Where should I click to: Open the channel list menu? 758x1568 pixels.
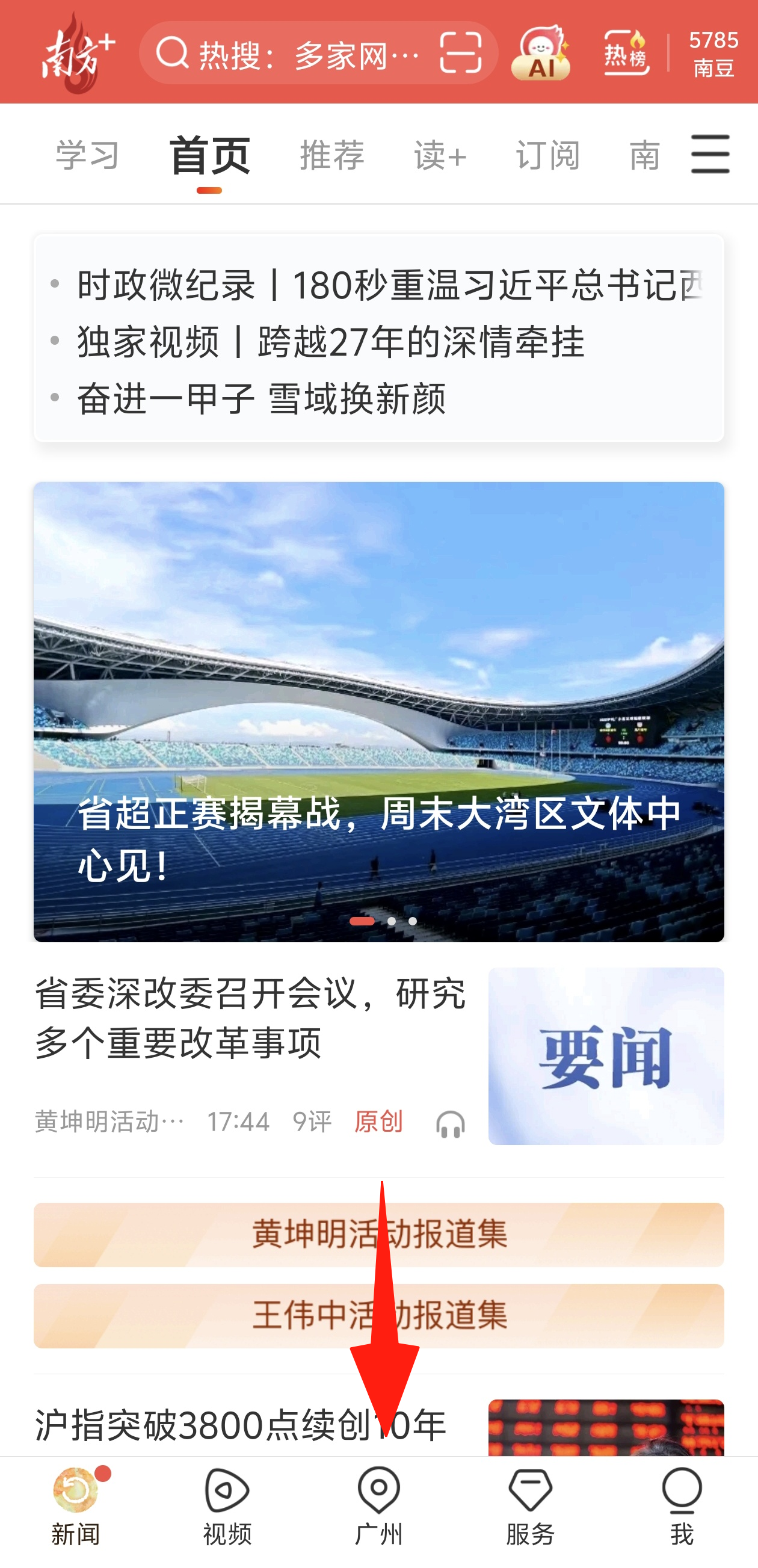[x=710, y=154]
